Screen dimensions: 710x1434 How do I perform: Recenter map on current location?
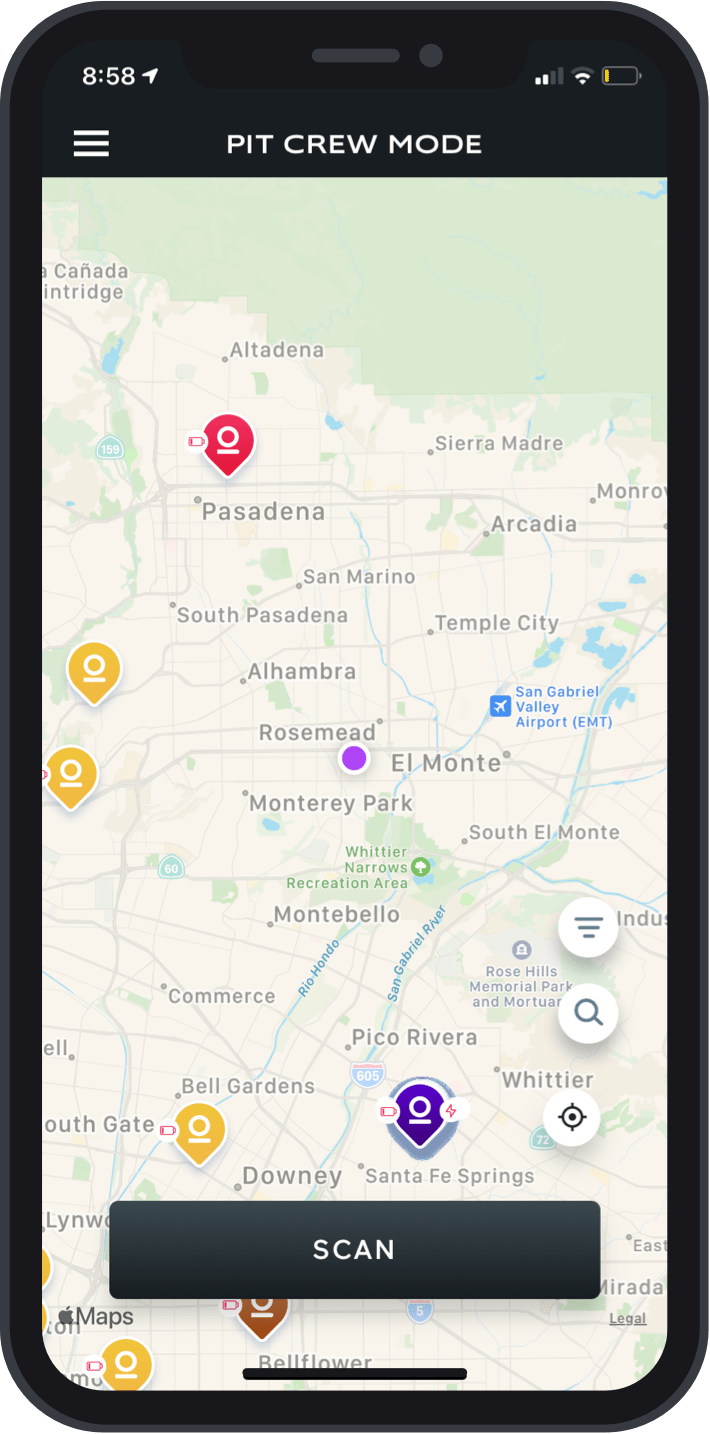572,1117
